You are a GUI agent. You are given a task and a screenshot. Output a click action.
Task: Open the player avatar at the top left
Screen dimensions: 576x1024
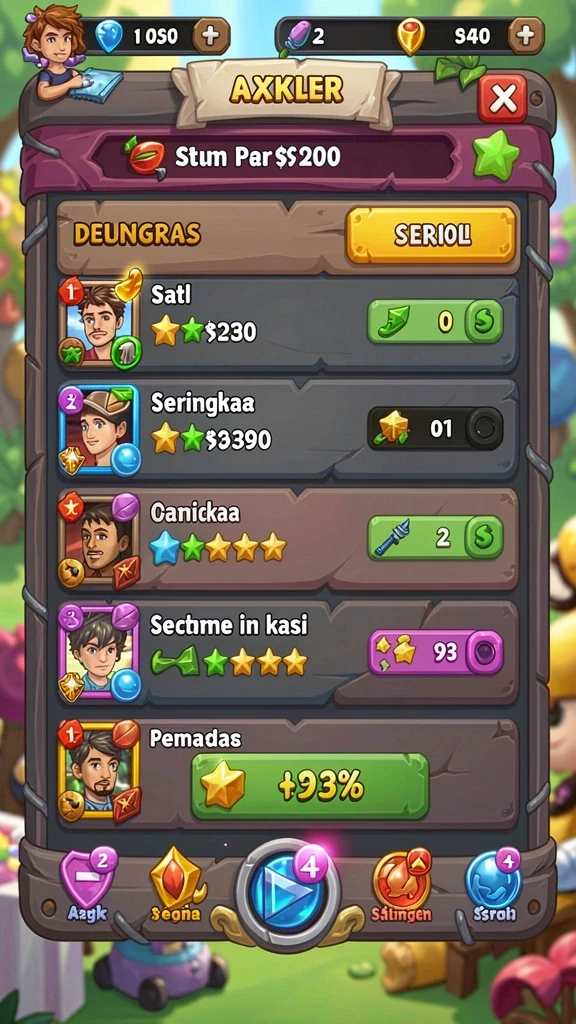click(x=56, y=49)
